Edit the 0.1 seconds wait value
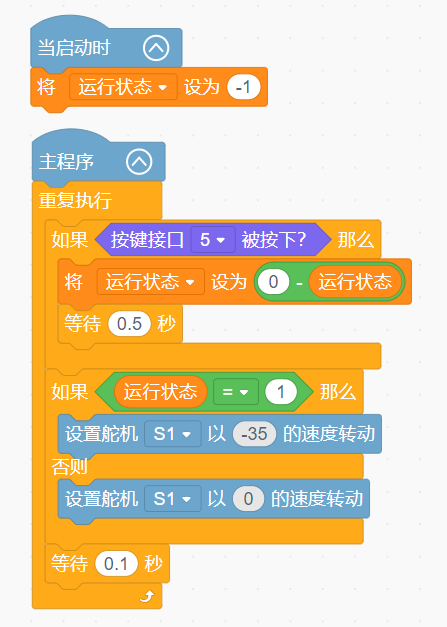This screenshot has width=447, height=627. [x=116, y=564]
